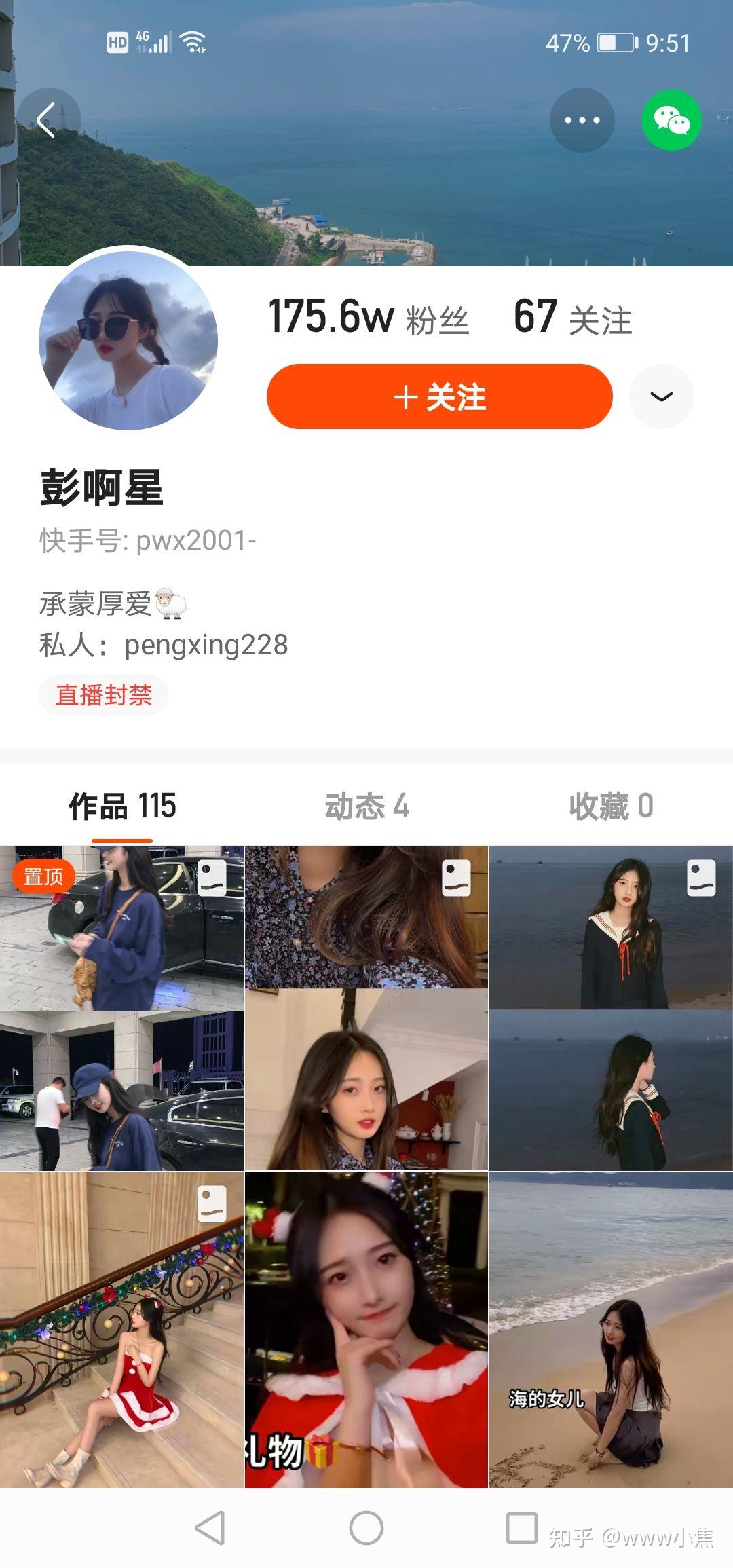Tap the system home button
Image resolution: width=733 pixels, height=1568 pixels.
(366, 1528)
